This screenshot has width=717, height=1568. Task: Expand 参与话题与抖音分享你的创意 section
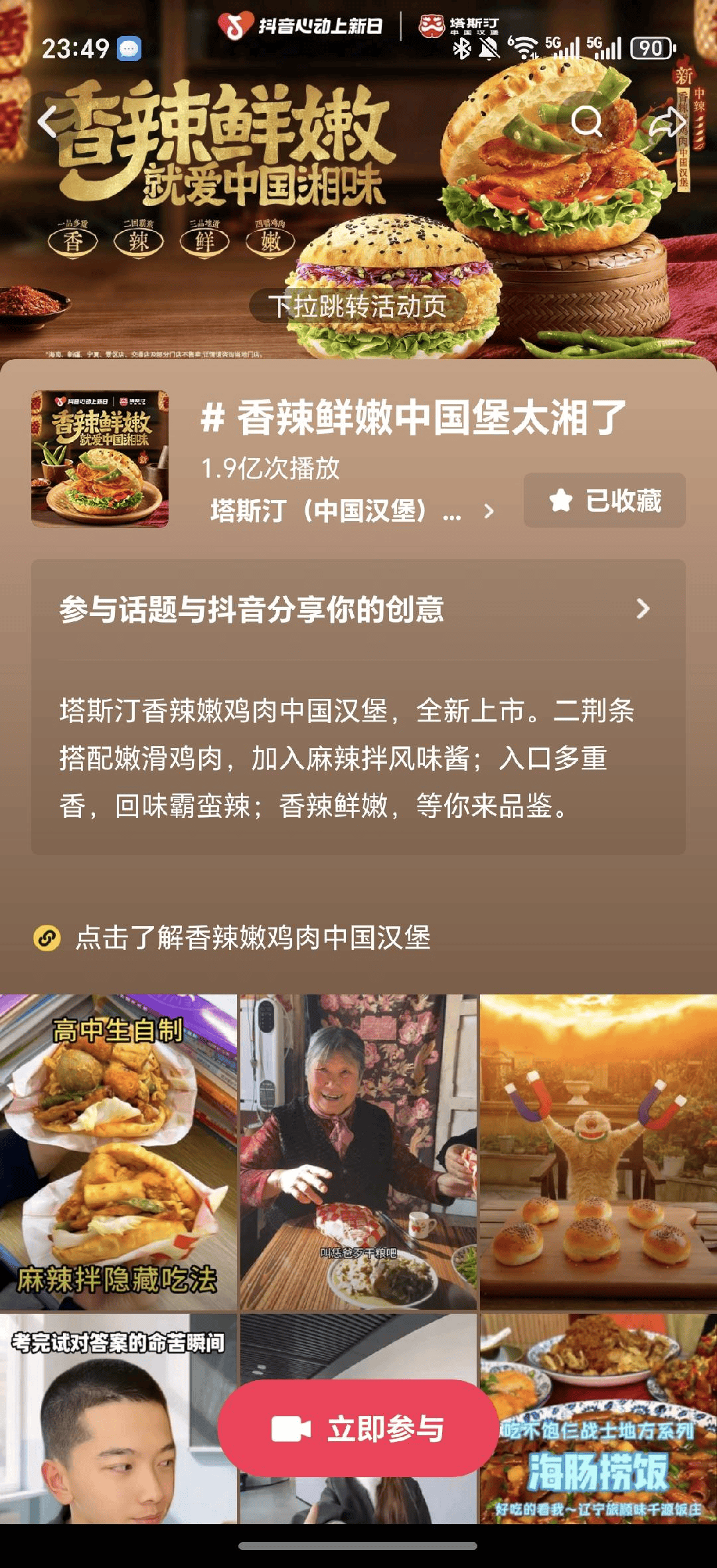tap(358, 609)
